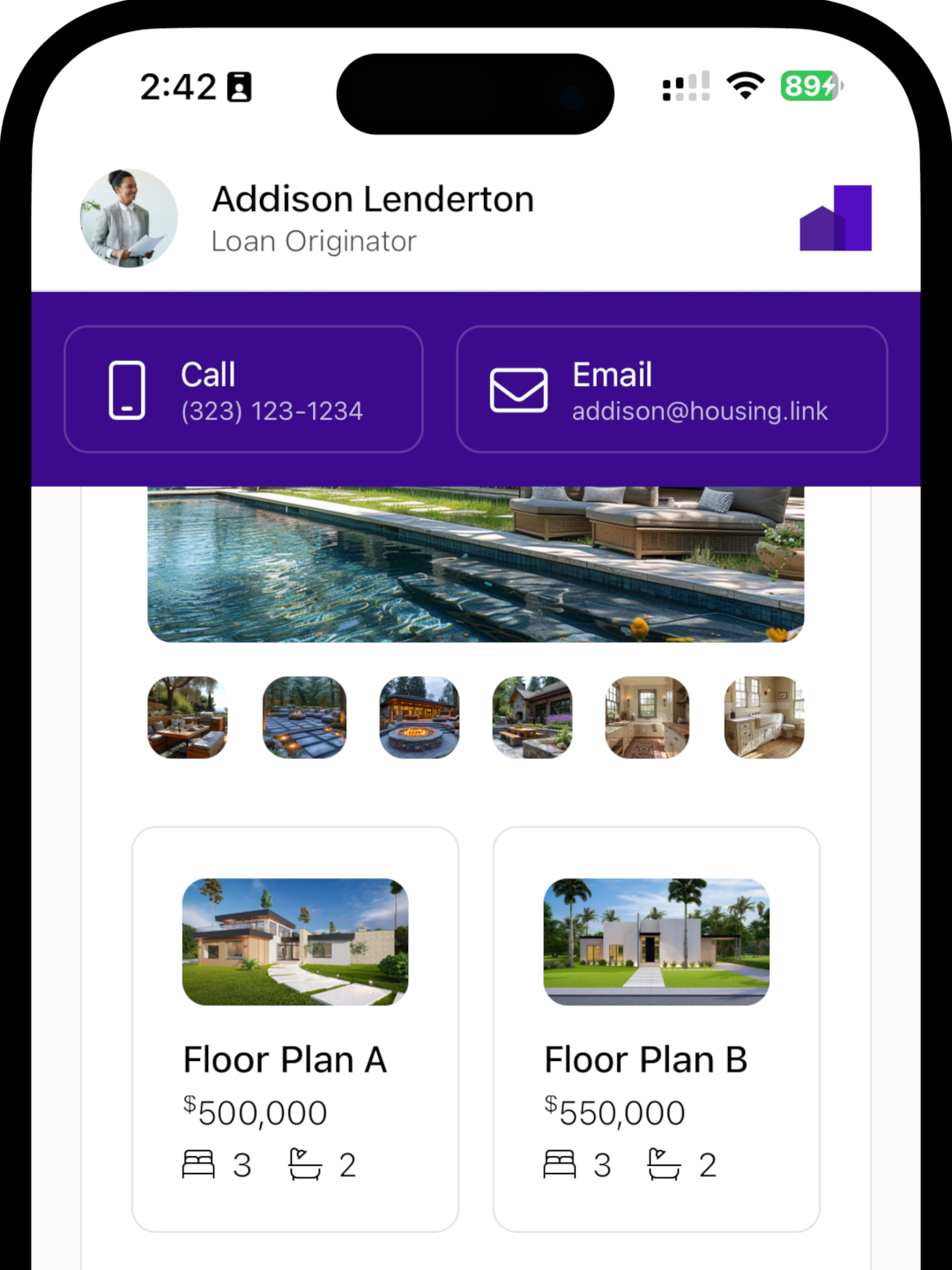This screenshot has height=1270, width=952.
Task: Email addison@housing.link
Action: pos(672,390)
